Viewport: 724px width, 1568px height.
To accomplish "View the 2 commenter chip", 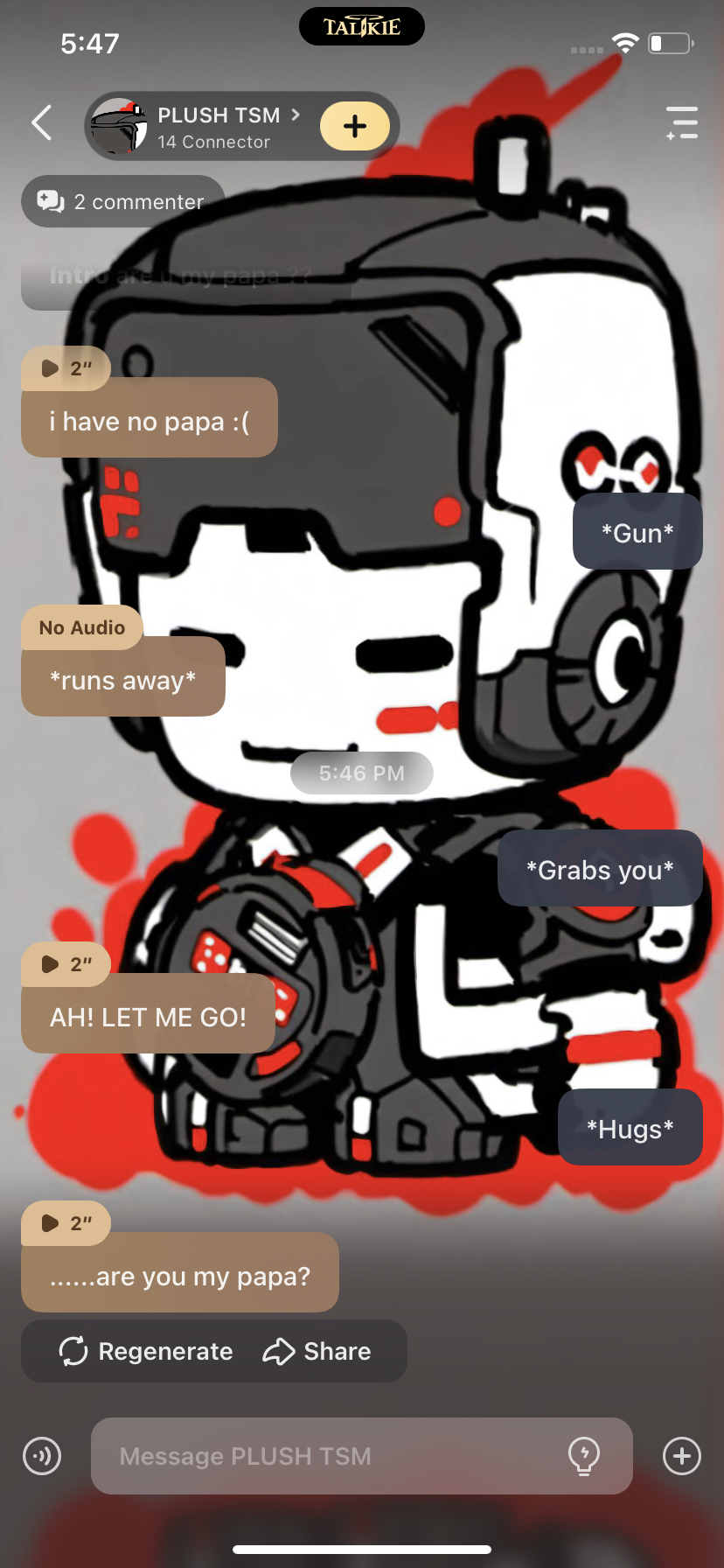I will (122, 202).
